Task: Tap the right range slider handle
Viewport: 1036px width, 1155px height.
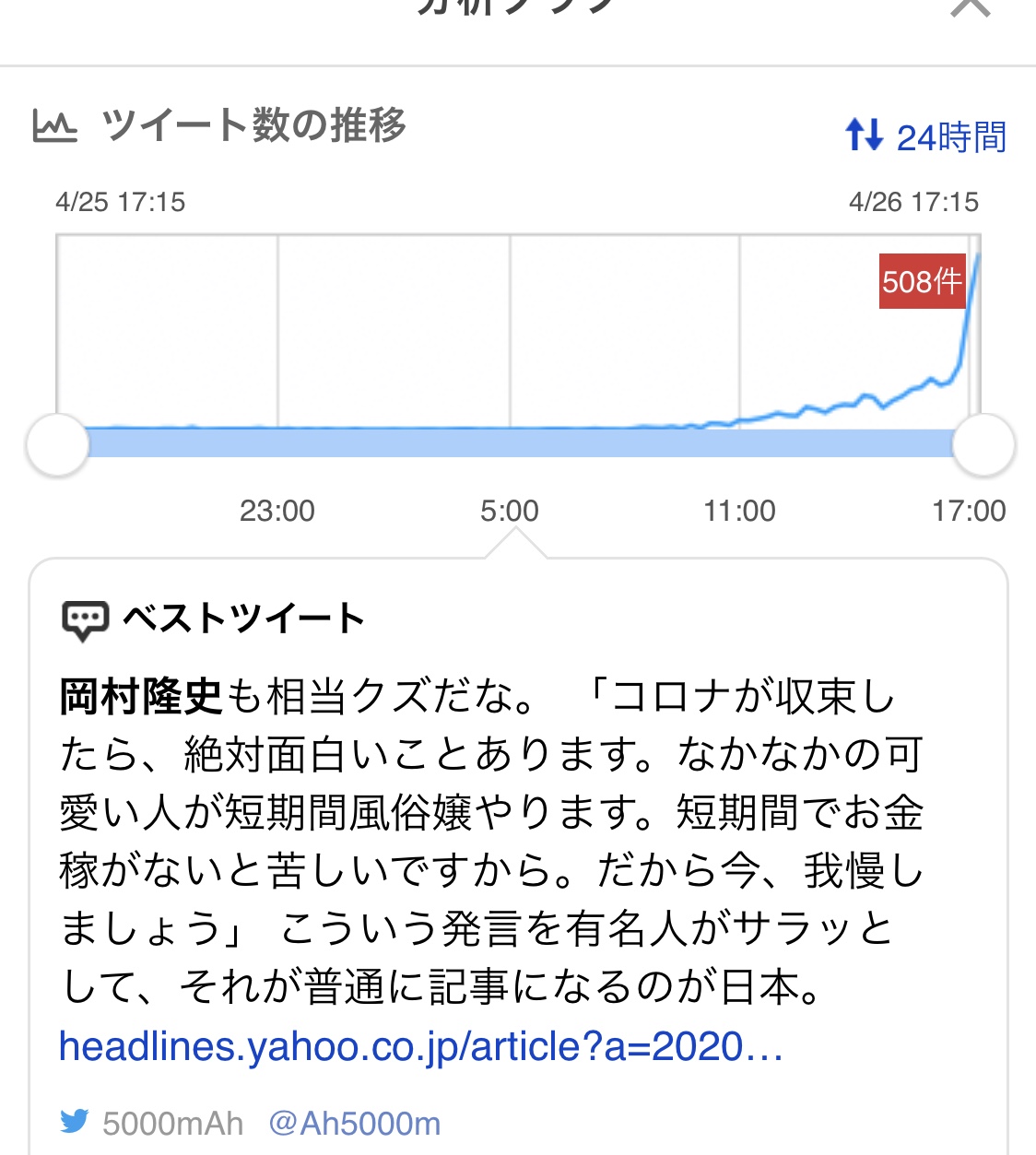Action: [x=983, y=444]
